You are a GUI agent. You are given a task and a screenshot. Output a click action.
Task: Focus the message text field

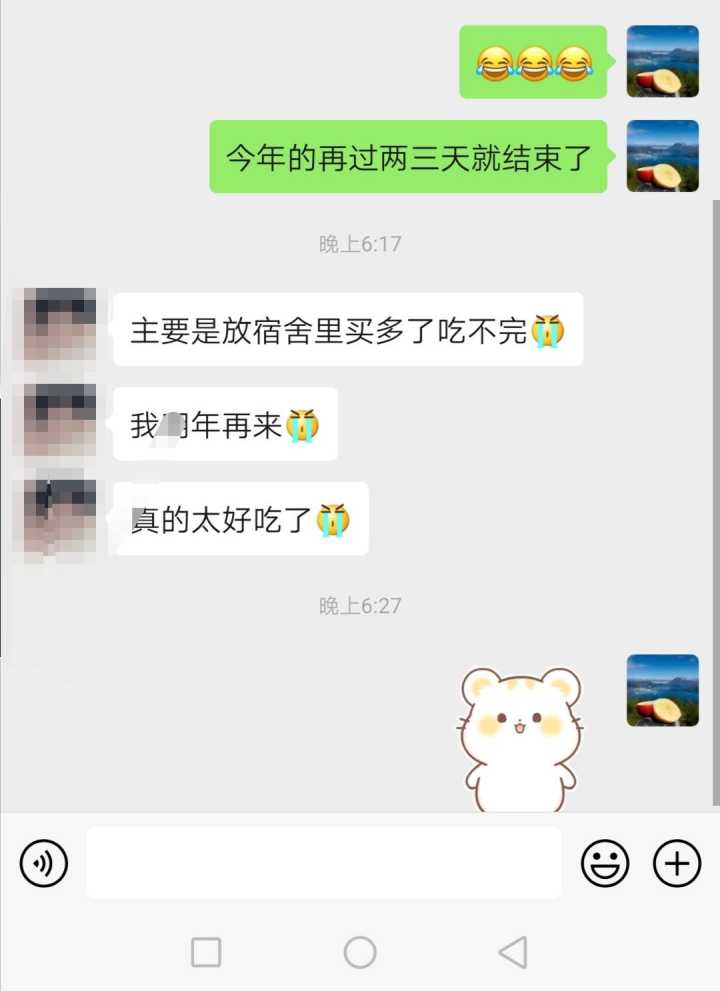(x=323, y=862)
